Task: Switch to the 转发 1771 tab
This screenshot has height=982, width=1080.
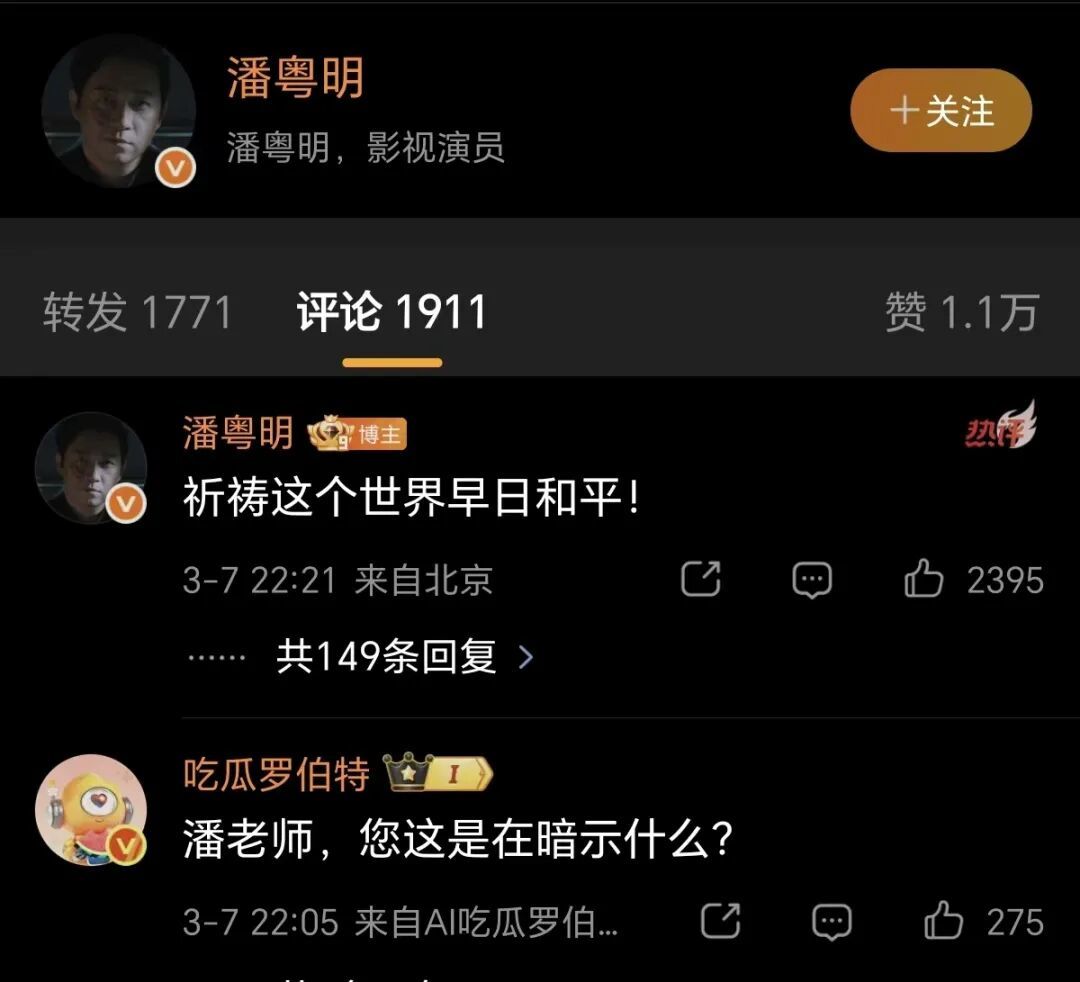Action: [x=137, y=313]
